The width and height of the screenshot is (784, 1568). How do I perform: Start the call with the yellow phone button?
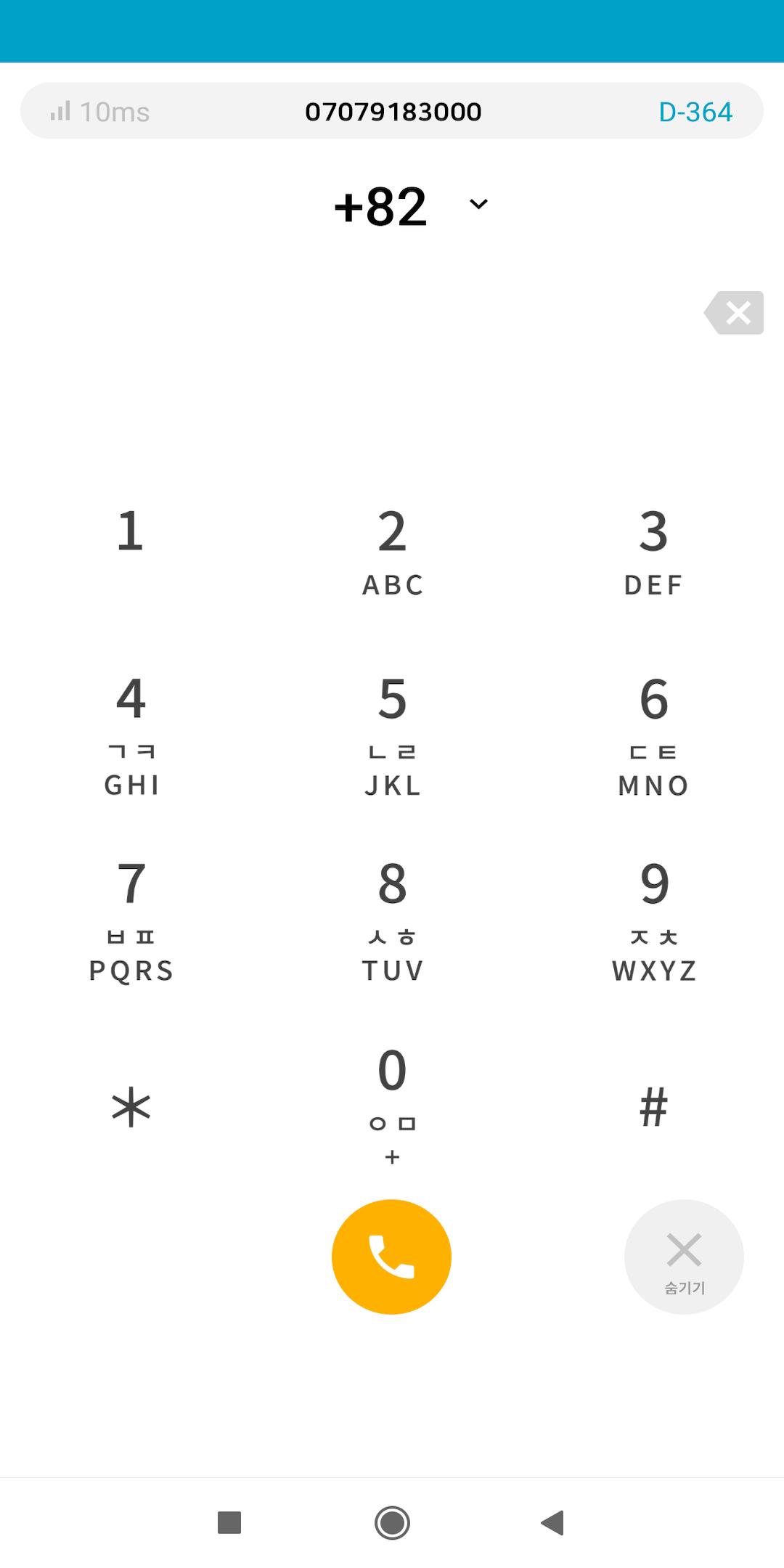click(392, 1257)
